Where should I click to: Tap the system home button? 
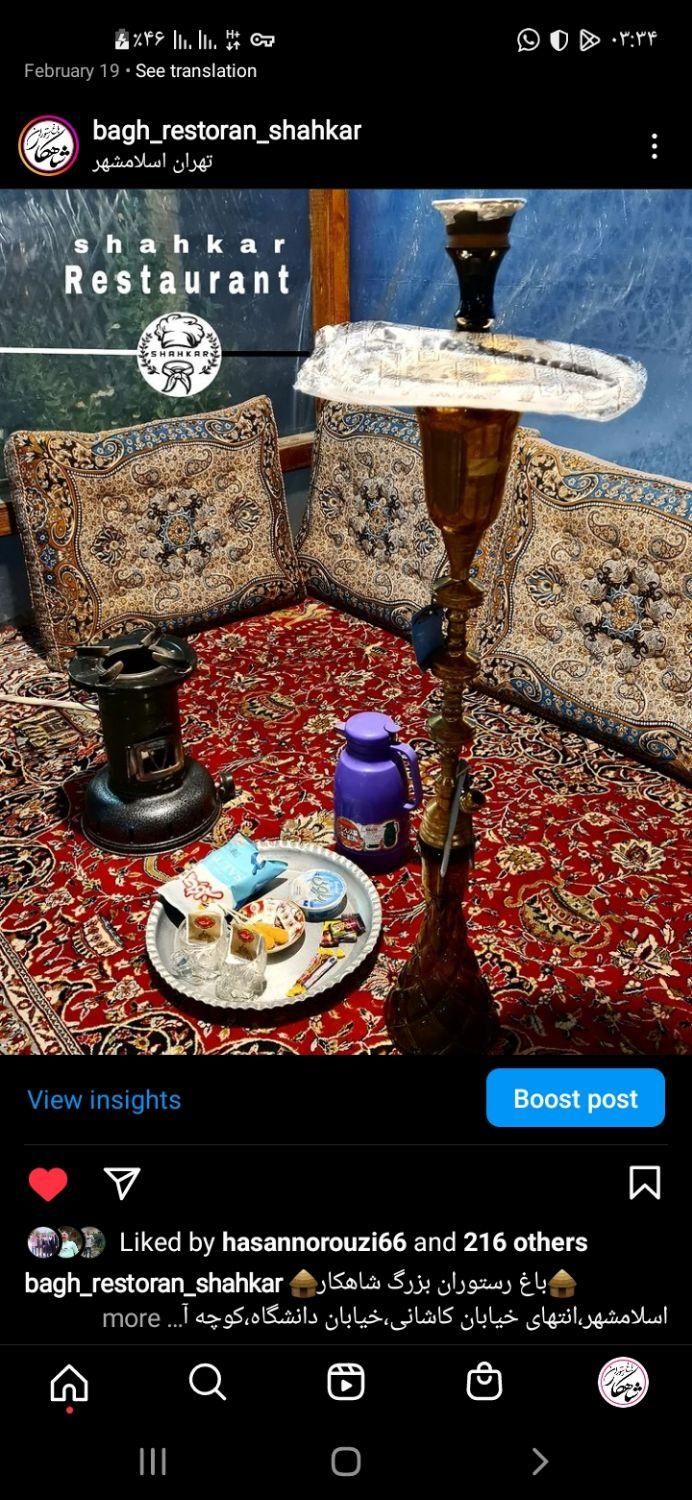[346, 1462]
